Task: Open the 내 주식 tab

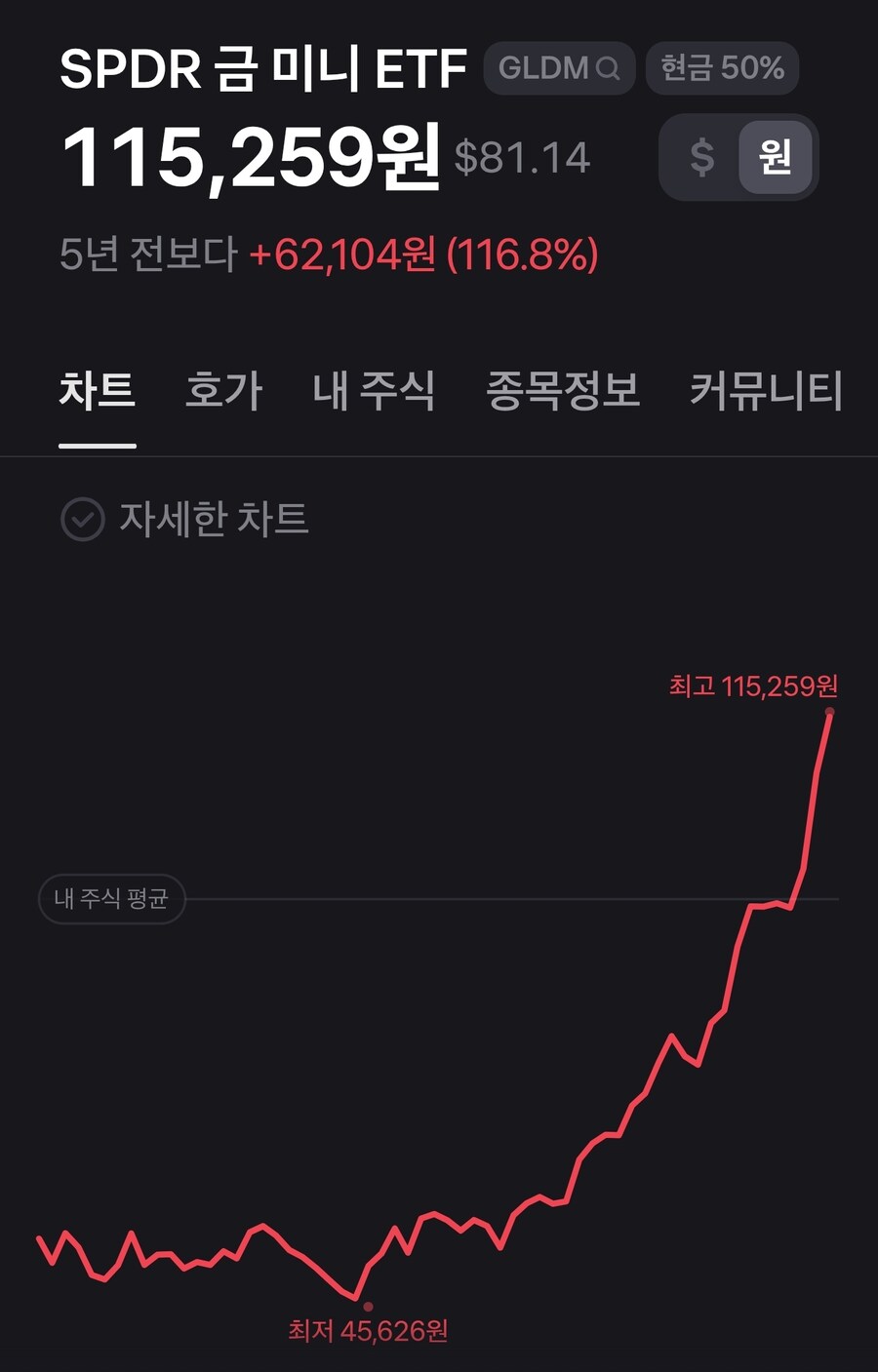Action: tap(374, 391)
